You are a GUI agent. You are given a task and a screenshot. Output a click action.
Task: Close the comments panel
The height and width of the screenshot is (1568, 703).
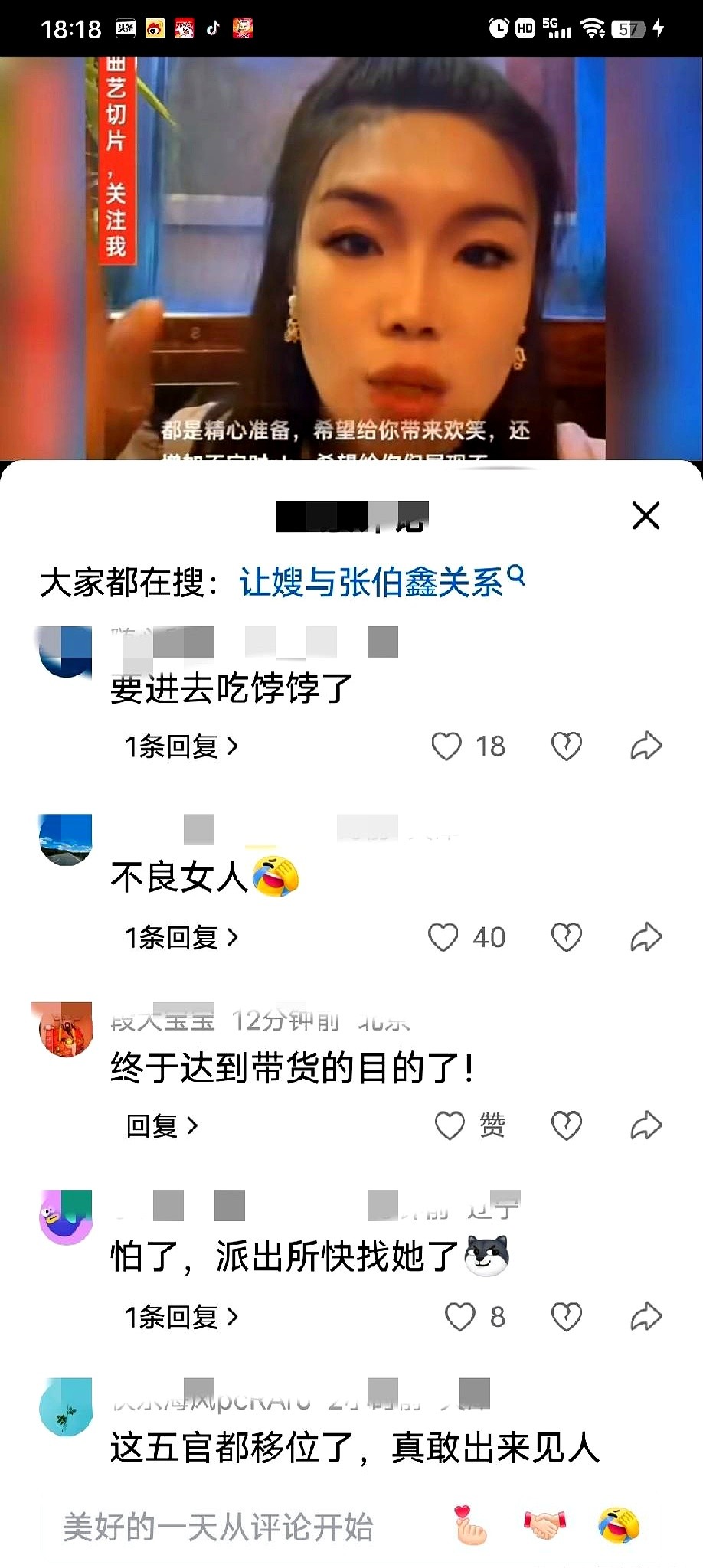(646, 515)
